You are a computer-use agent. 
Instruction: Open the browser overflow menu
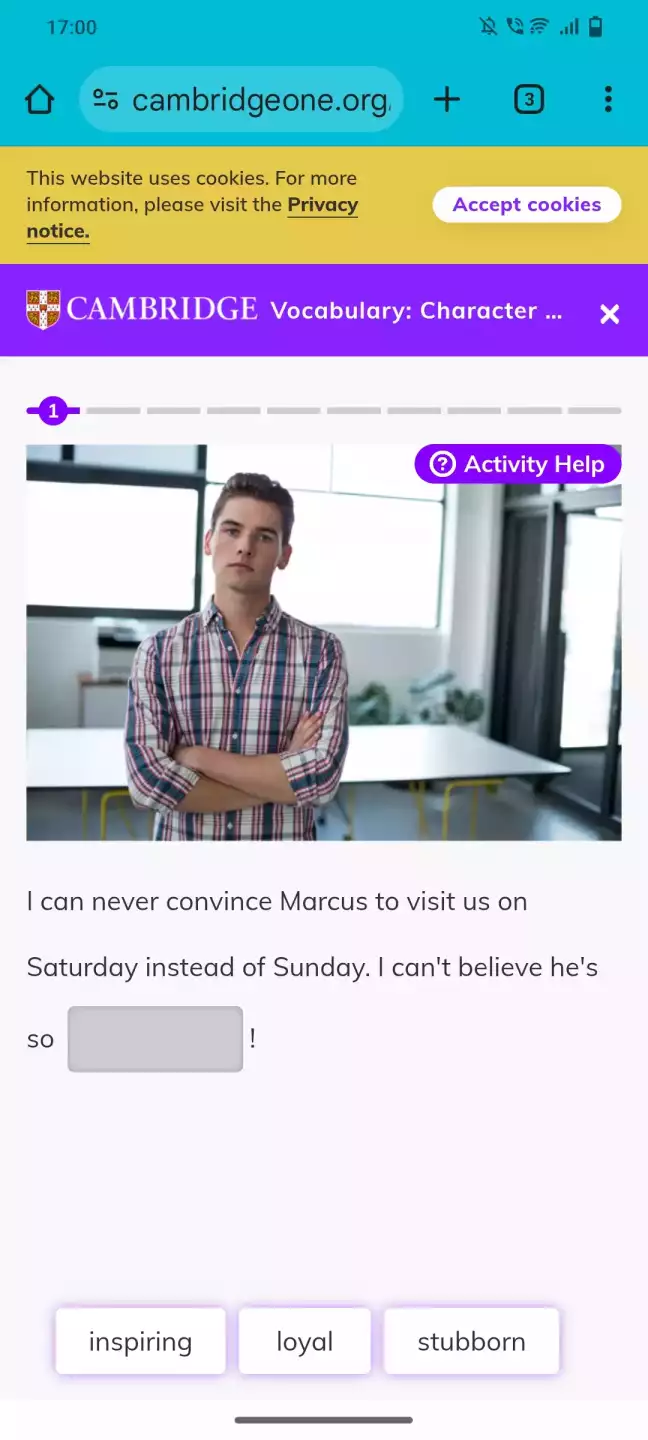coord(608,100)
